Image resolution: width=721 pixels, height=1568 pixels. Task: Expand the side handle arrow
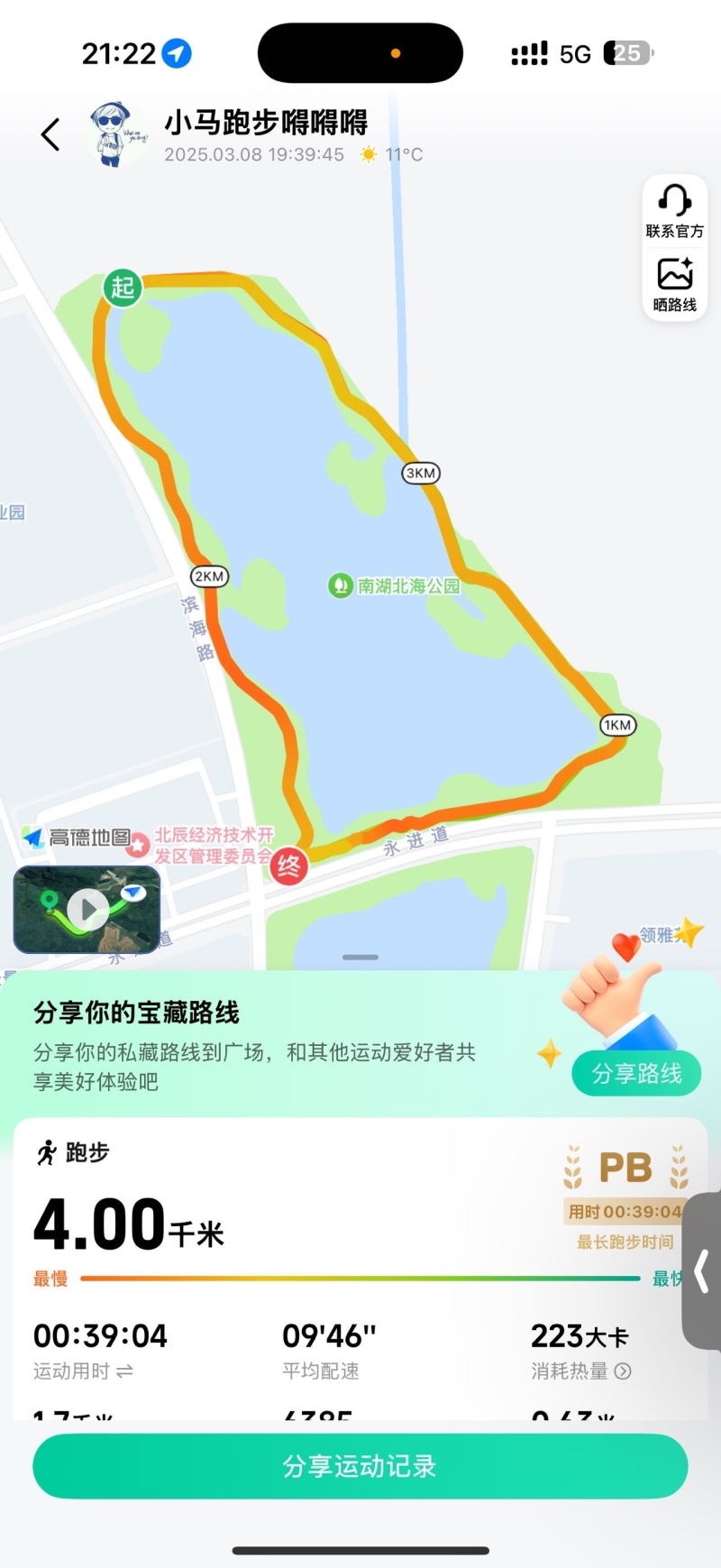(x=702, y=1270)
